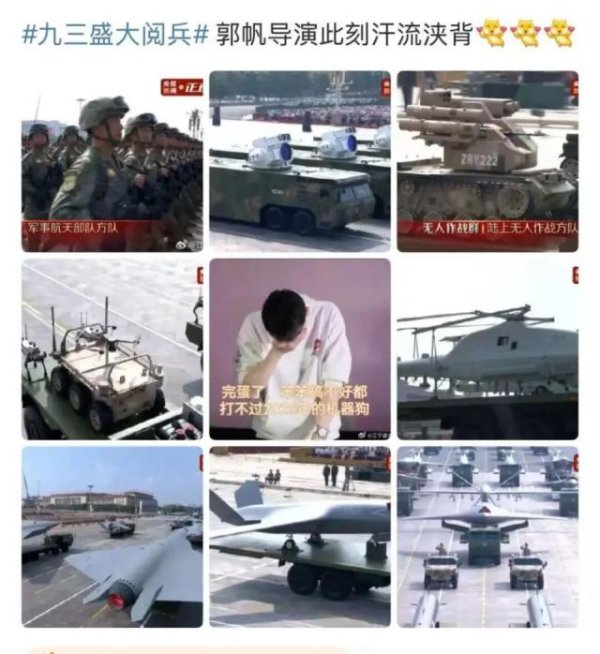Enlarge the six-wheeled robot vehicle photo
Screen dimensions: 600x654
[112, 349]
